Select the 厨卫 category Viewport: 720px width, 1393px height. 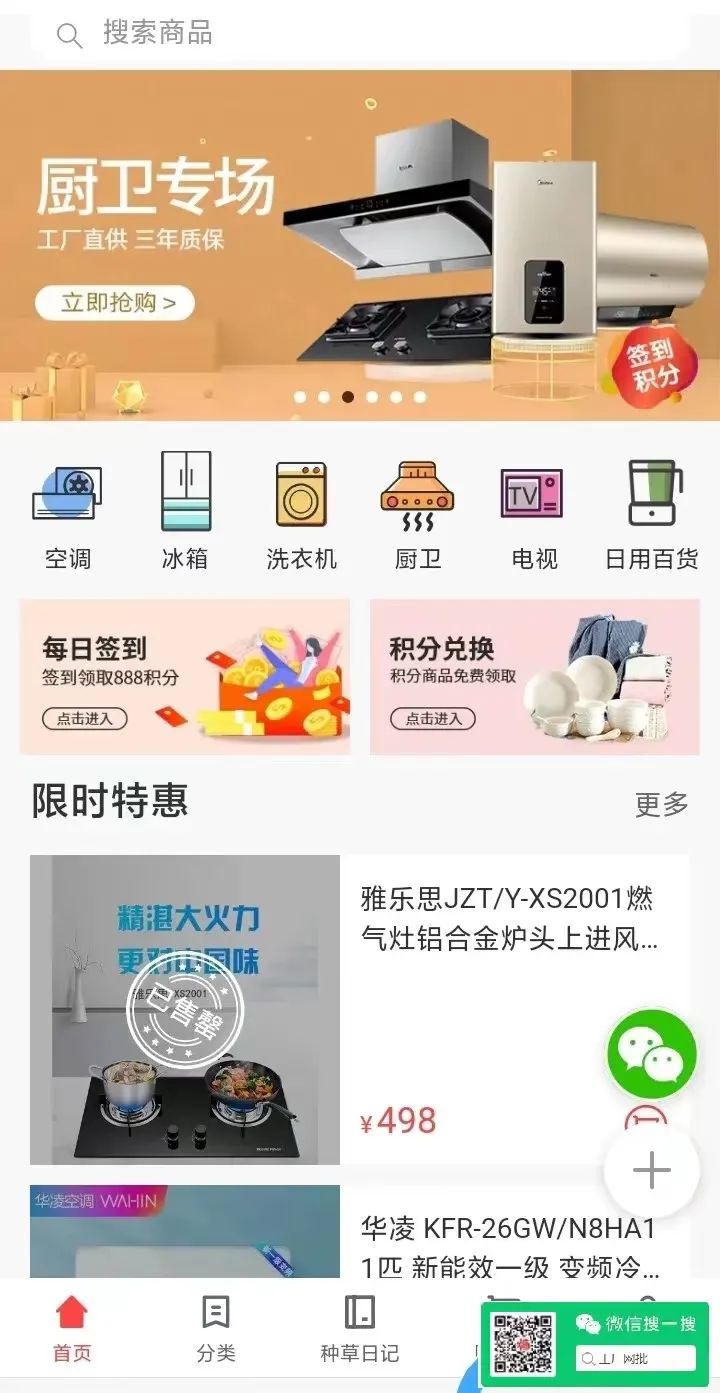pos(418,511)
